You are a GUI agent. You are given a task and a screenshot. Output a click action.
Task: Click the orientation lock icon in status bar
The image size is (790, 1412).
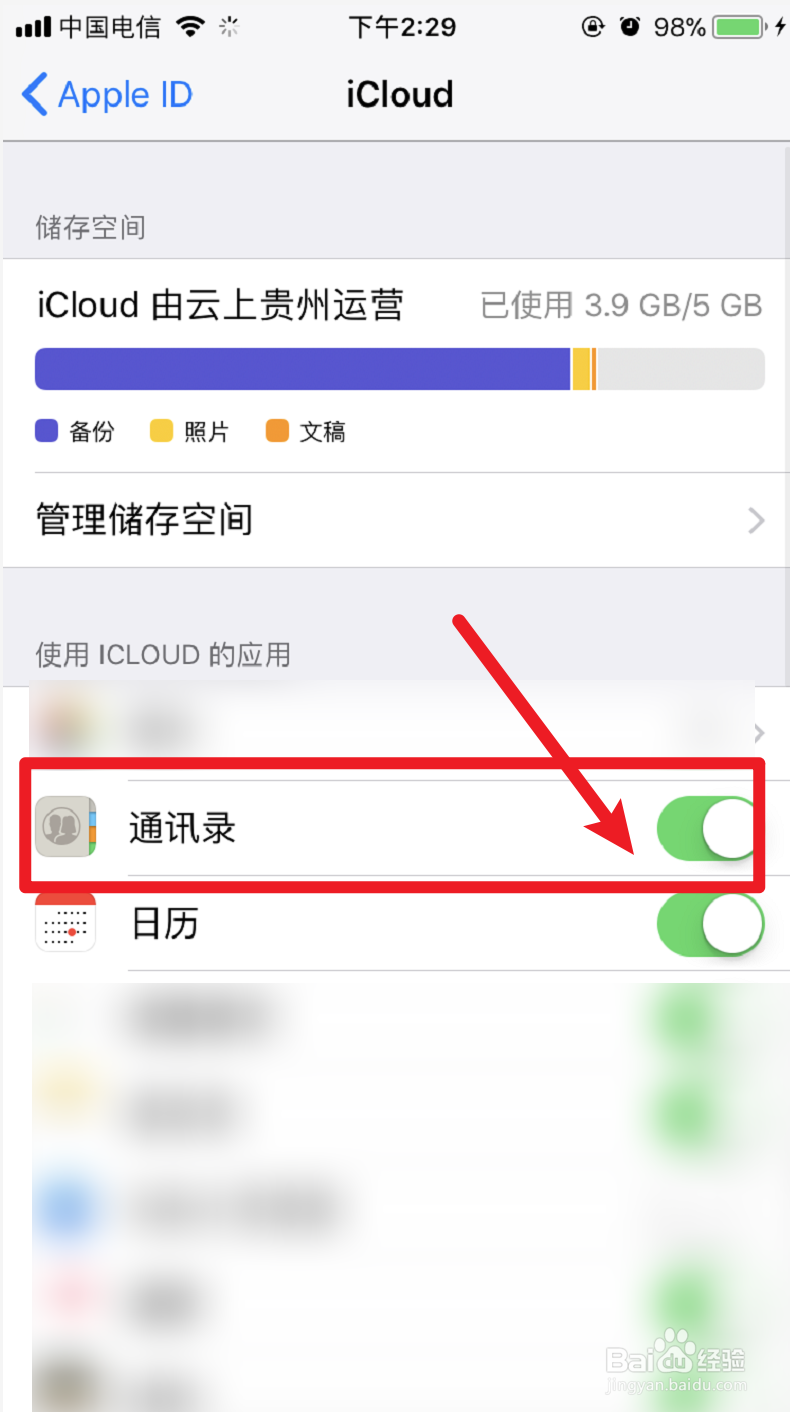pyautogui.click(x=592, y=26)
